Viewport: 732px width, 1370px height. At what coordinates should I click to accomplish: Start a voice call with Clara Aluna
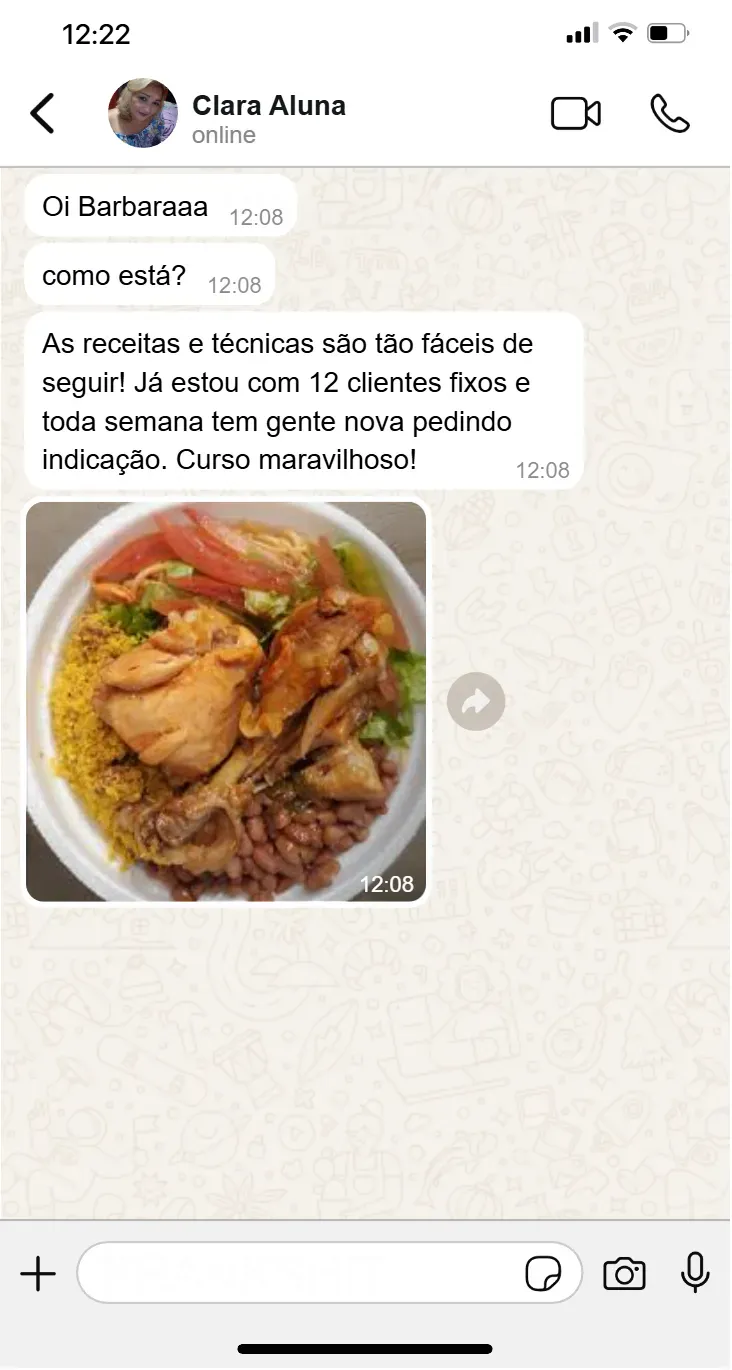point(669,114)
